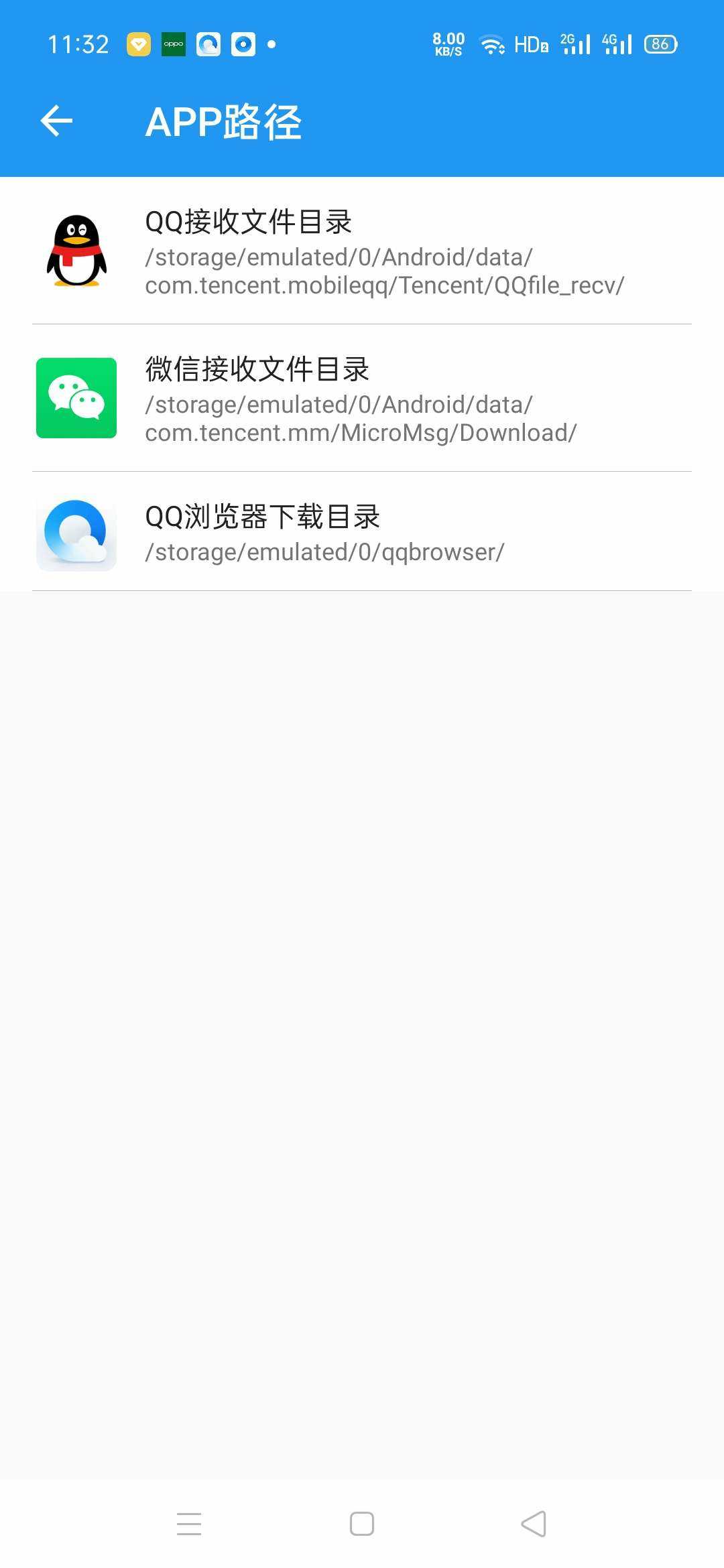Screen dimensions: 724x1568
Task: Open the QQ浏览器下载目录 path
Action: click(x=362, y=532)
